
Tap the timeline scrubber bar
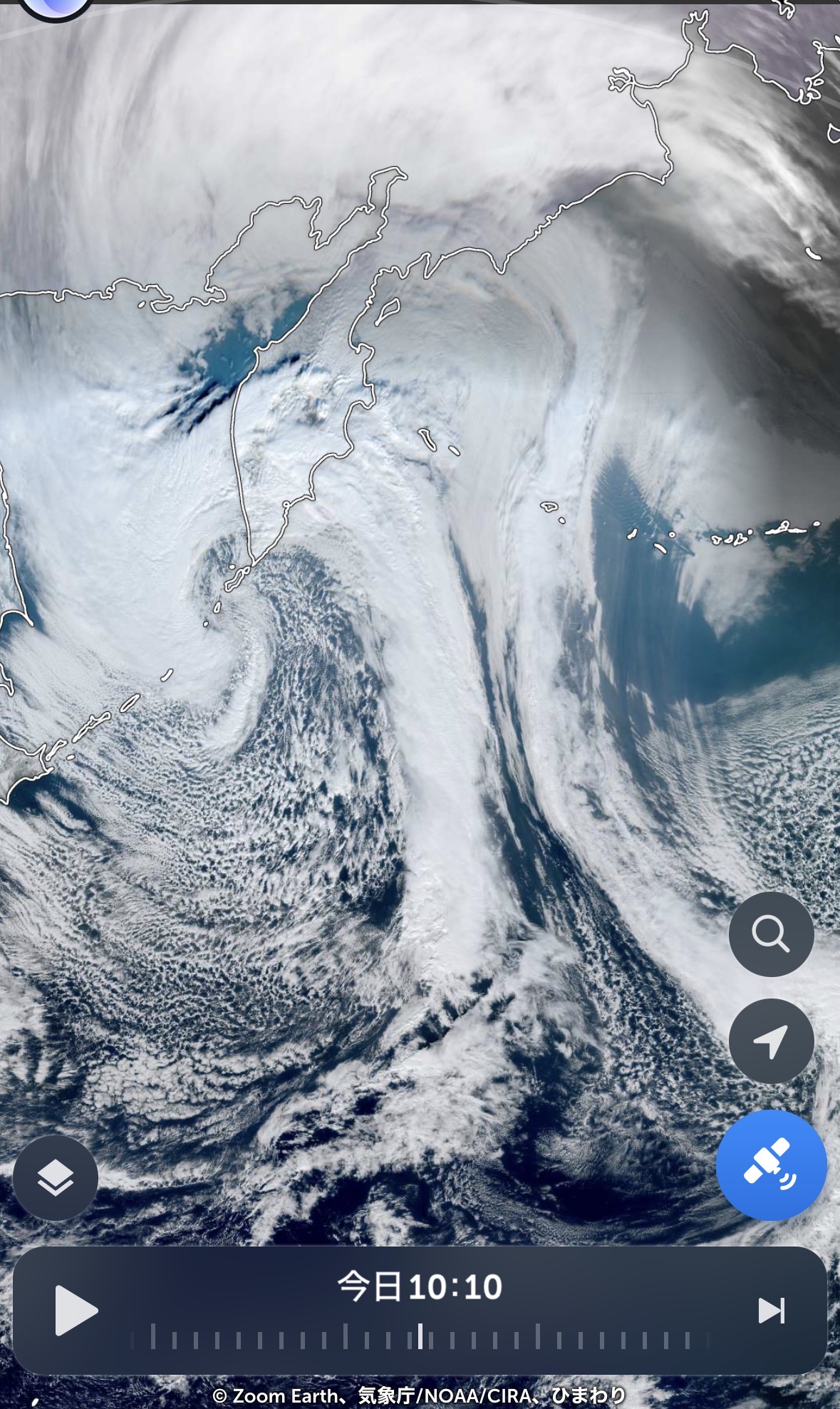[420, 1337]
